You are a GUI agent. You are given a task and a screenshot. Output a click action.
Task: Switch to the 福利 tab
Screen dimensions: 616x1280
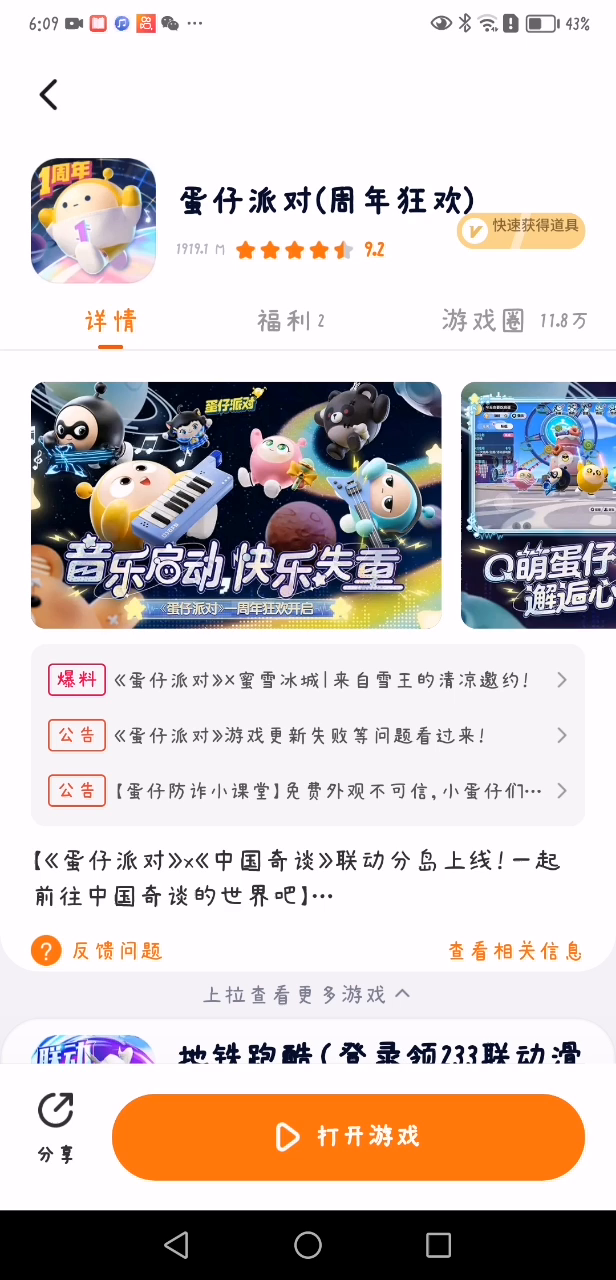coord(290,321)
